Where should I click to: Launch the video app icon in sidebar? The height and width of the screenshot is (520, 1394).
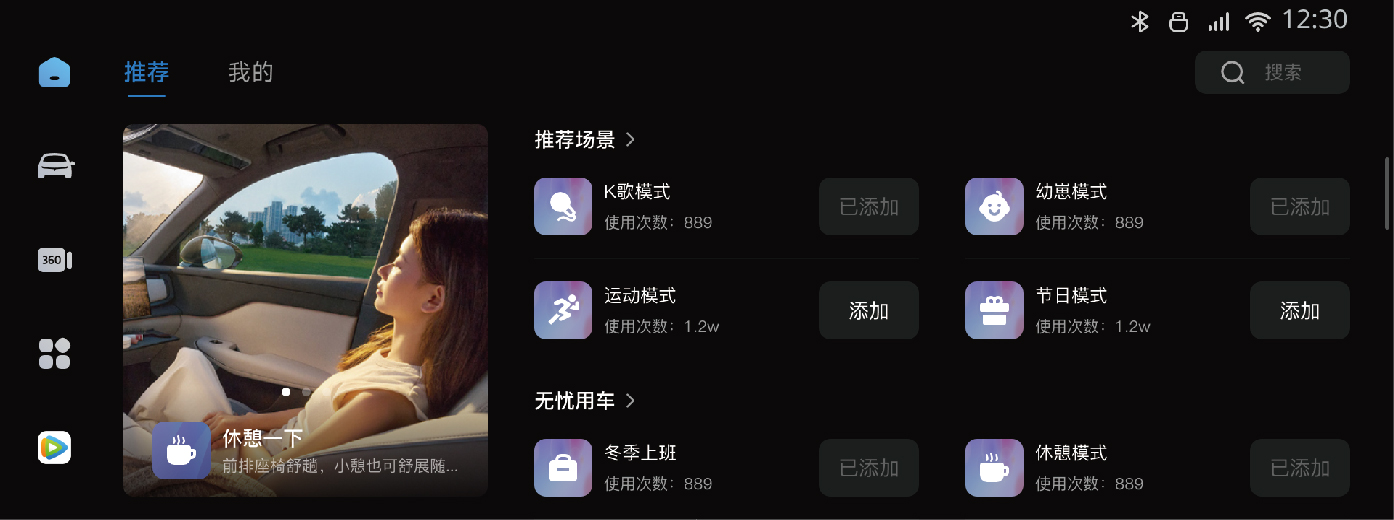pos(55,447)
